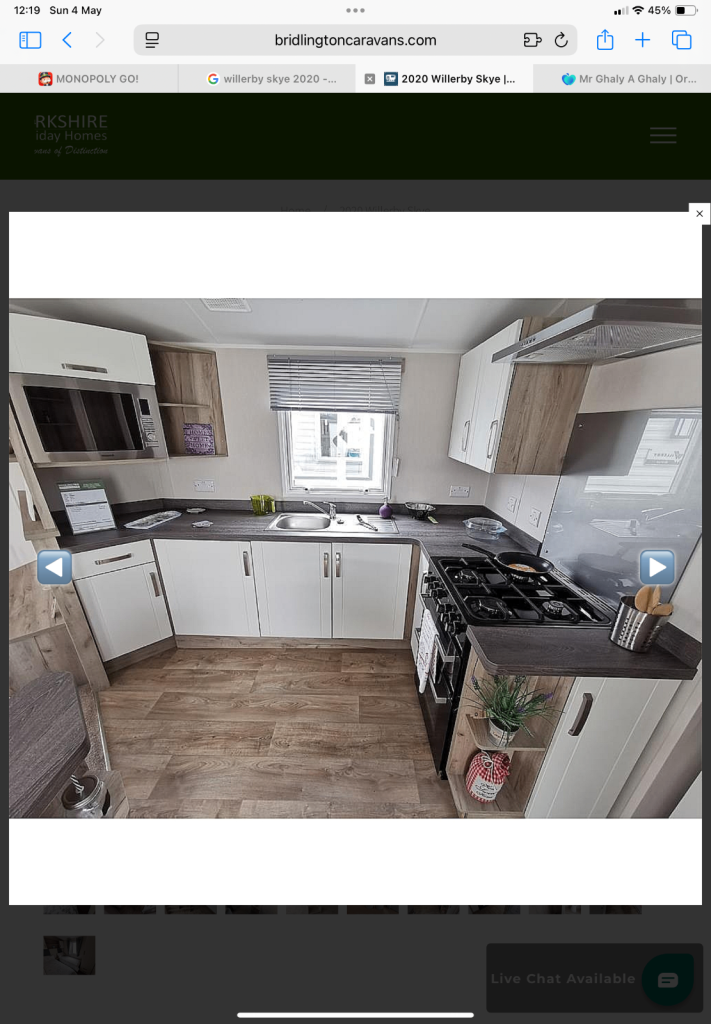The image size is (711, 1024).
Task: Reload the current page
Action: point(561,40)
